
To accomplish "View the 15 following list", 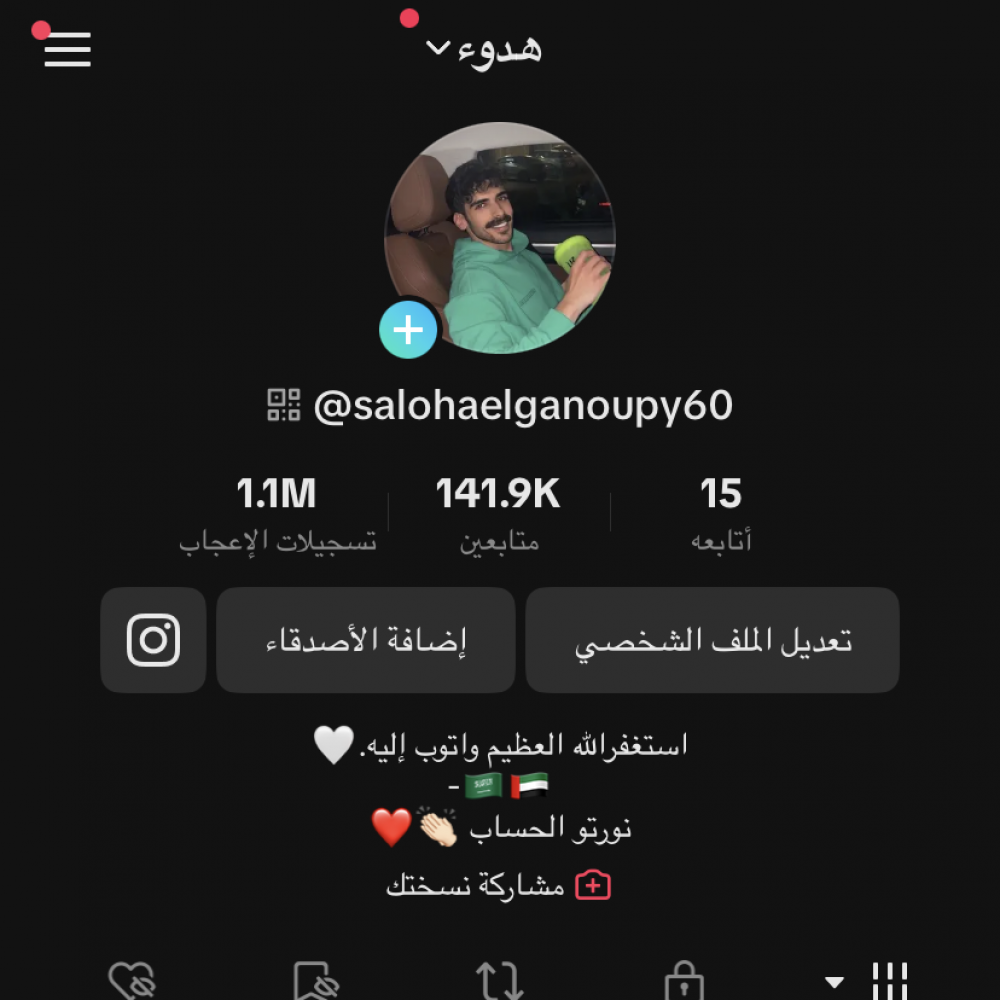I will 720,512.
